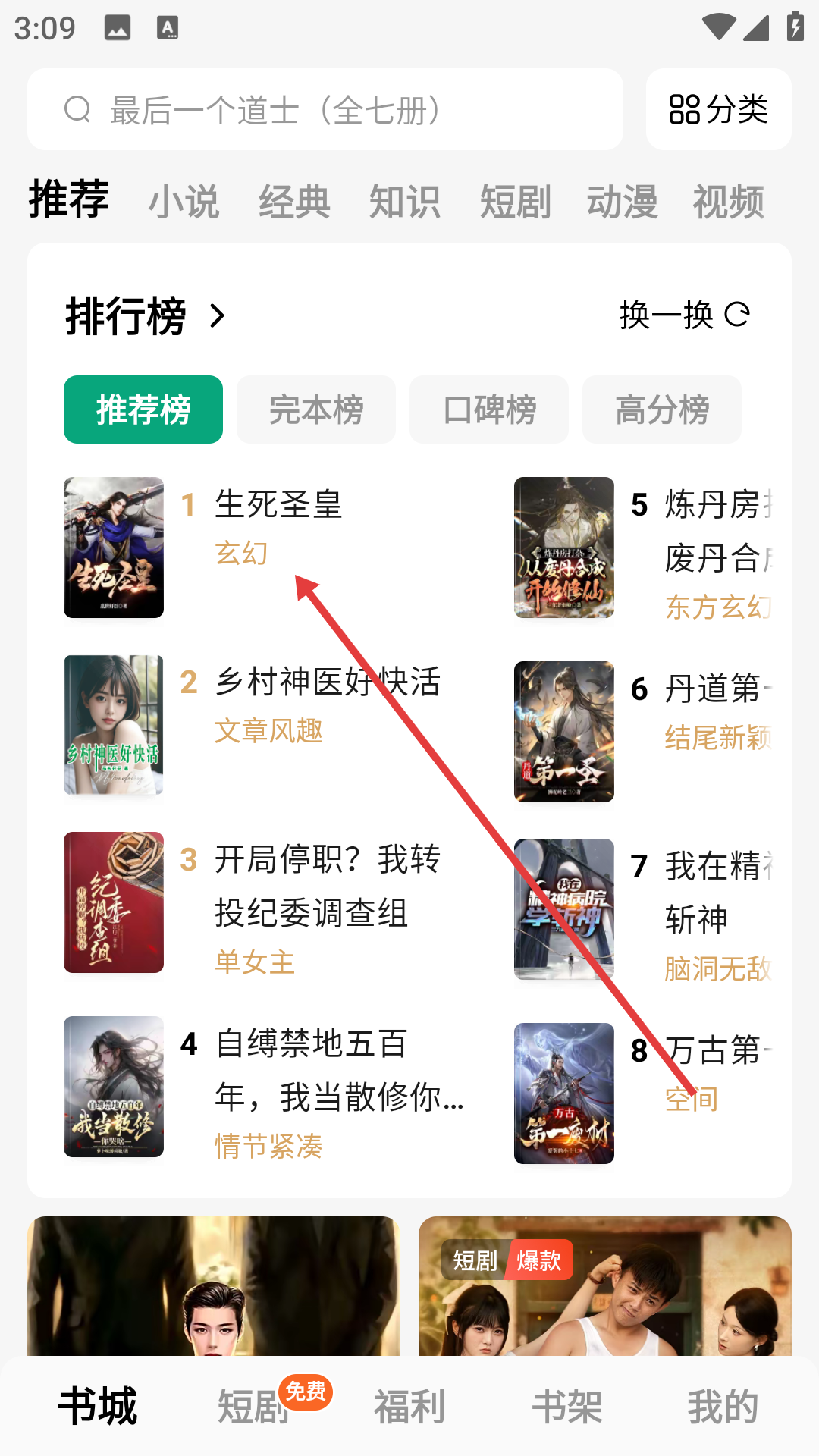Open the 短剧 爆款 video card
Viewport: 819px width, 1456px height.
coord(604,1289)
